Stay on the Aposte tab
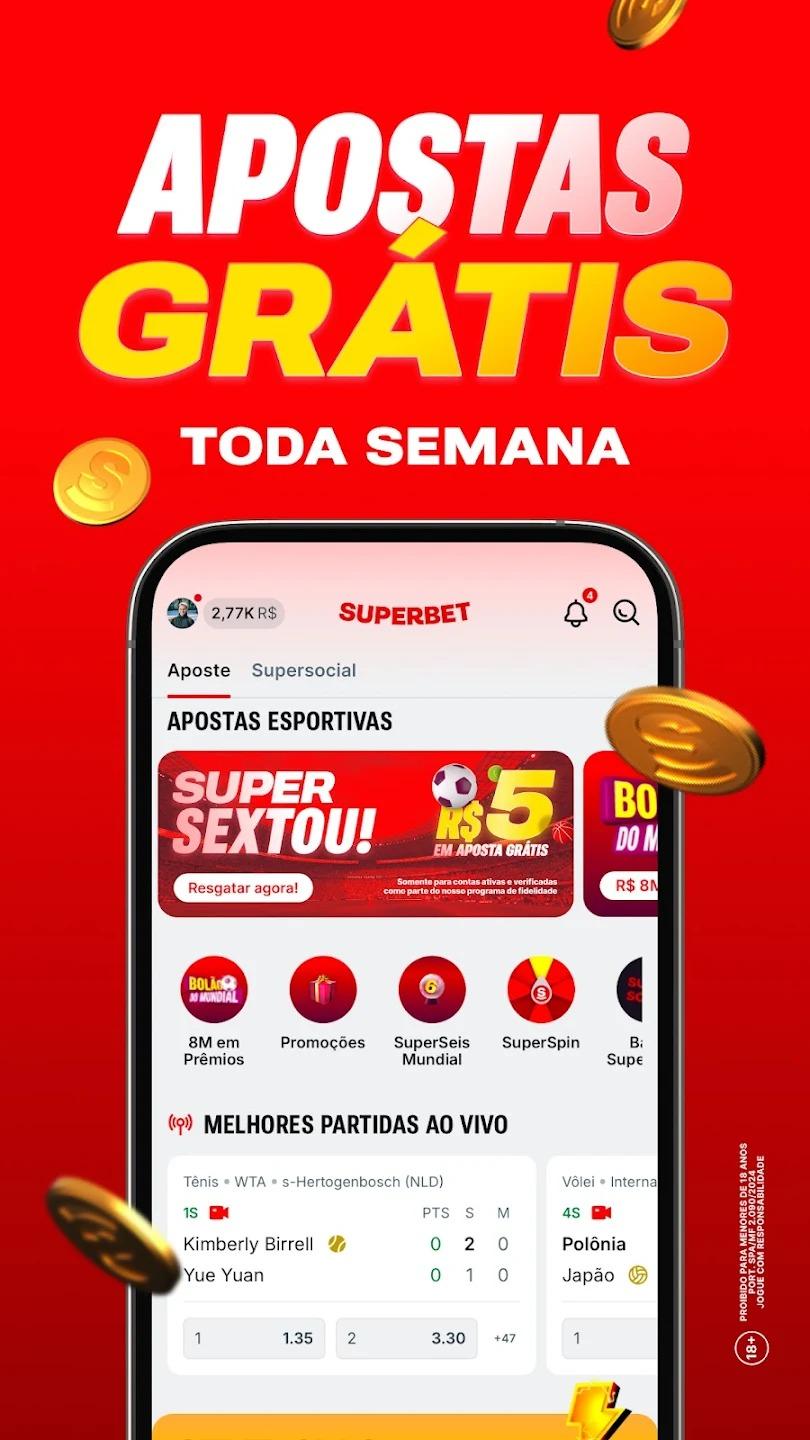810x1440 pixels. coord(197,671)
